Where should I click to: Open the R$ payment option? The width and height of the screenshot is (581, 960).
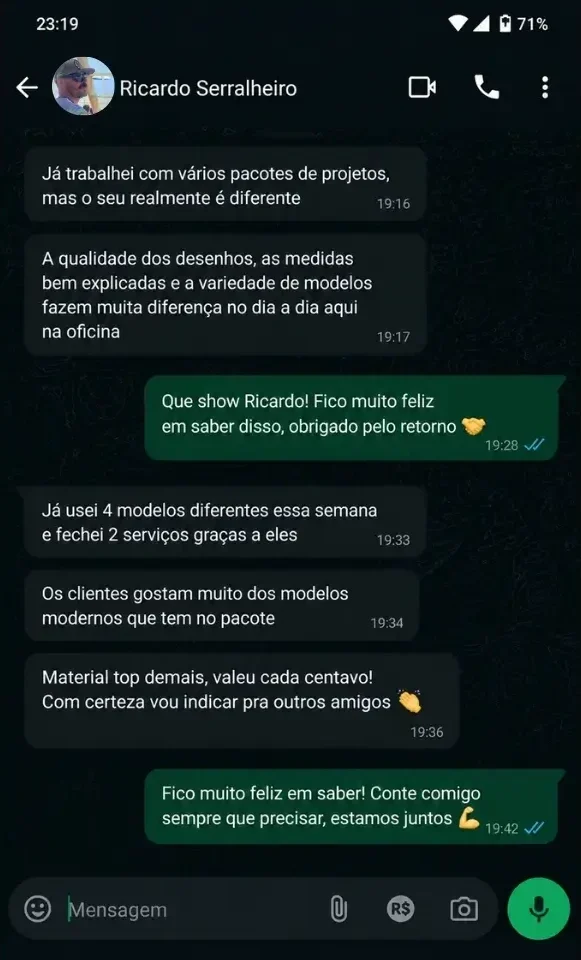400,909
